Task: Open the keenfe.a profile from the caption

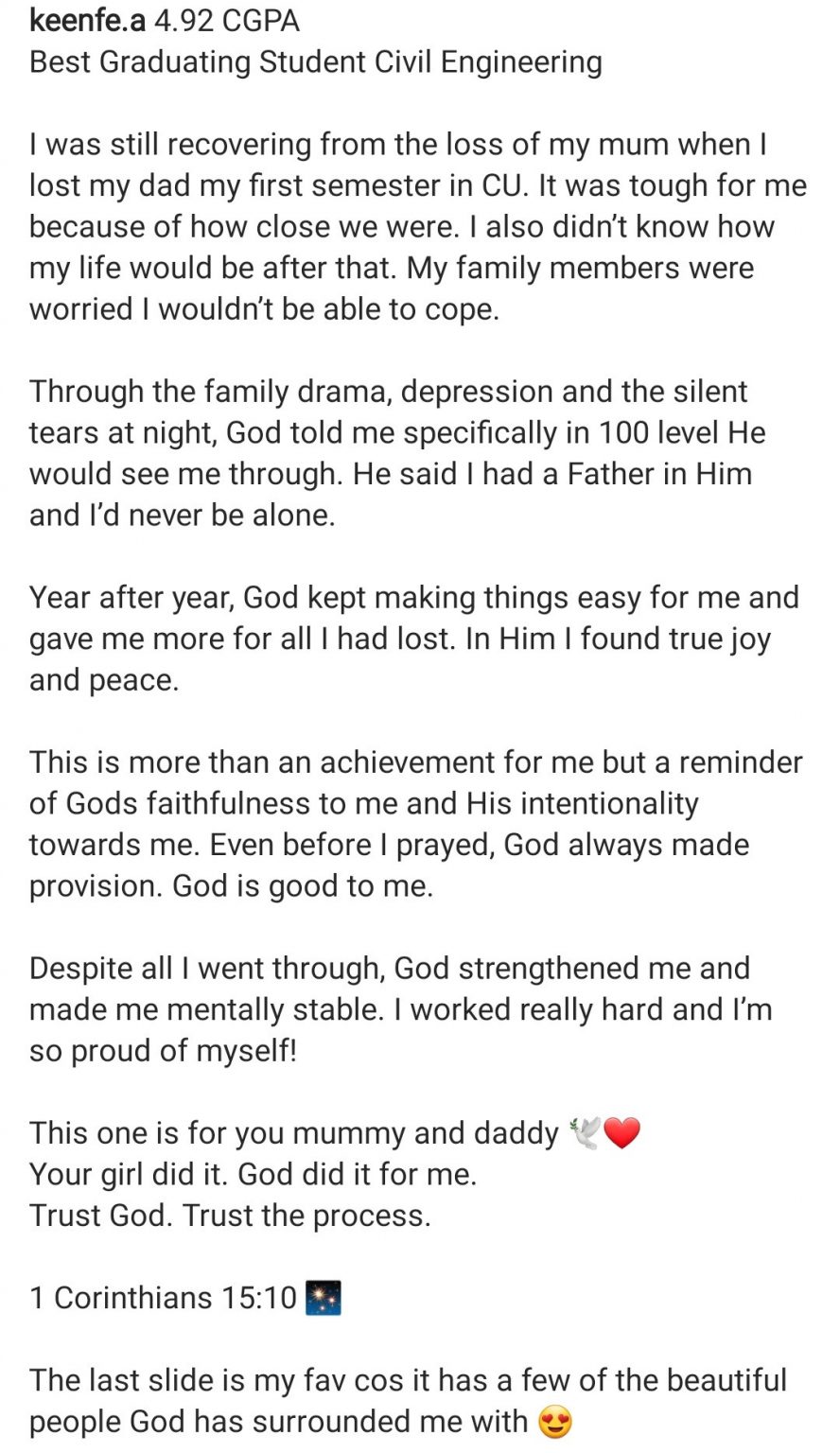Action: click(x=87, y=20)
